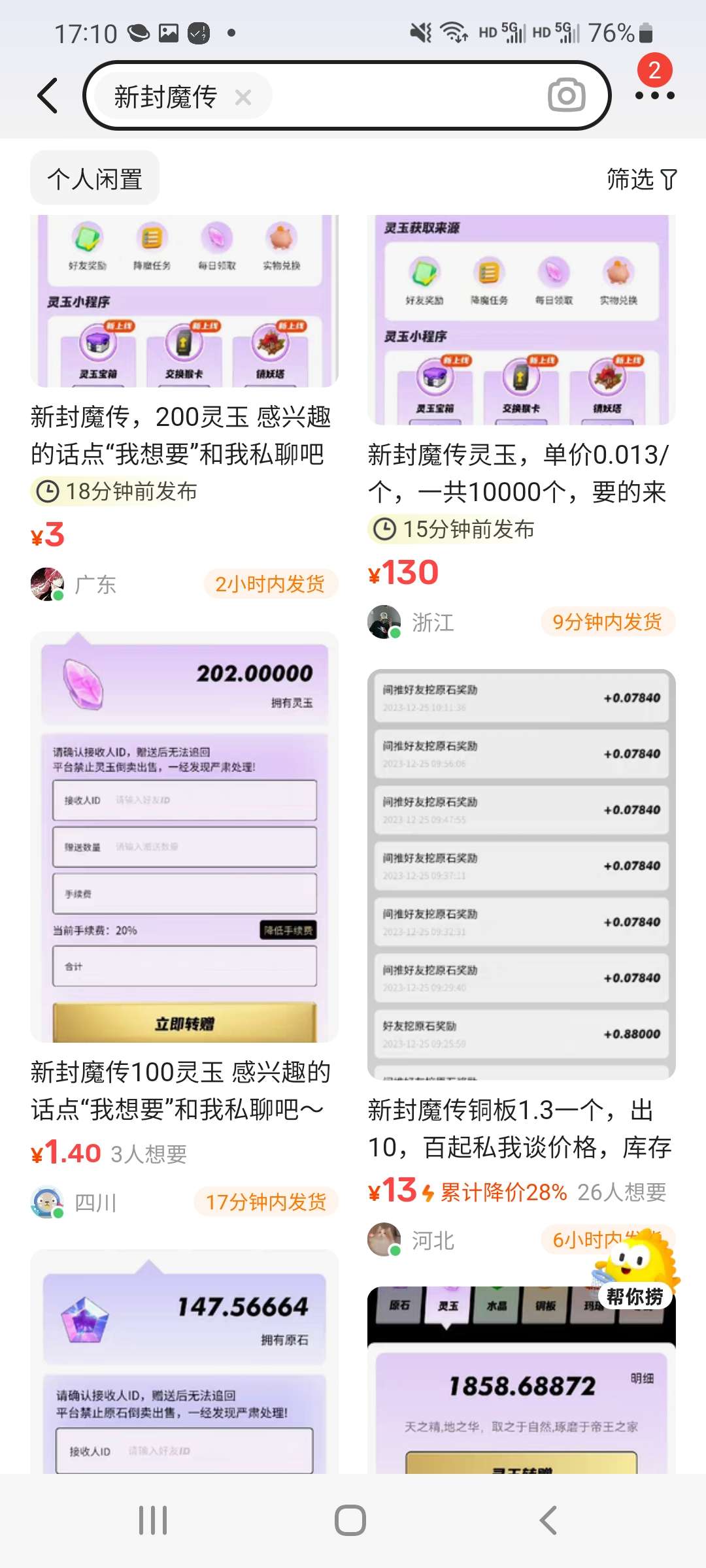Open the 147.56664 原石 listing card
706x1568 pixels.
pos(184,1362)
